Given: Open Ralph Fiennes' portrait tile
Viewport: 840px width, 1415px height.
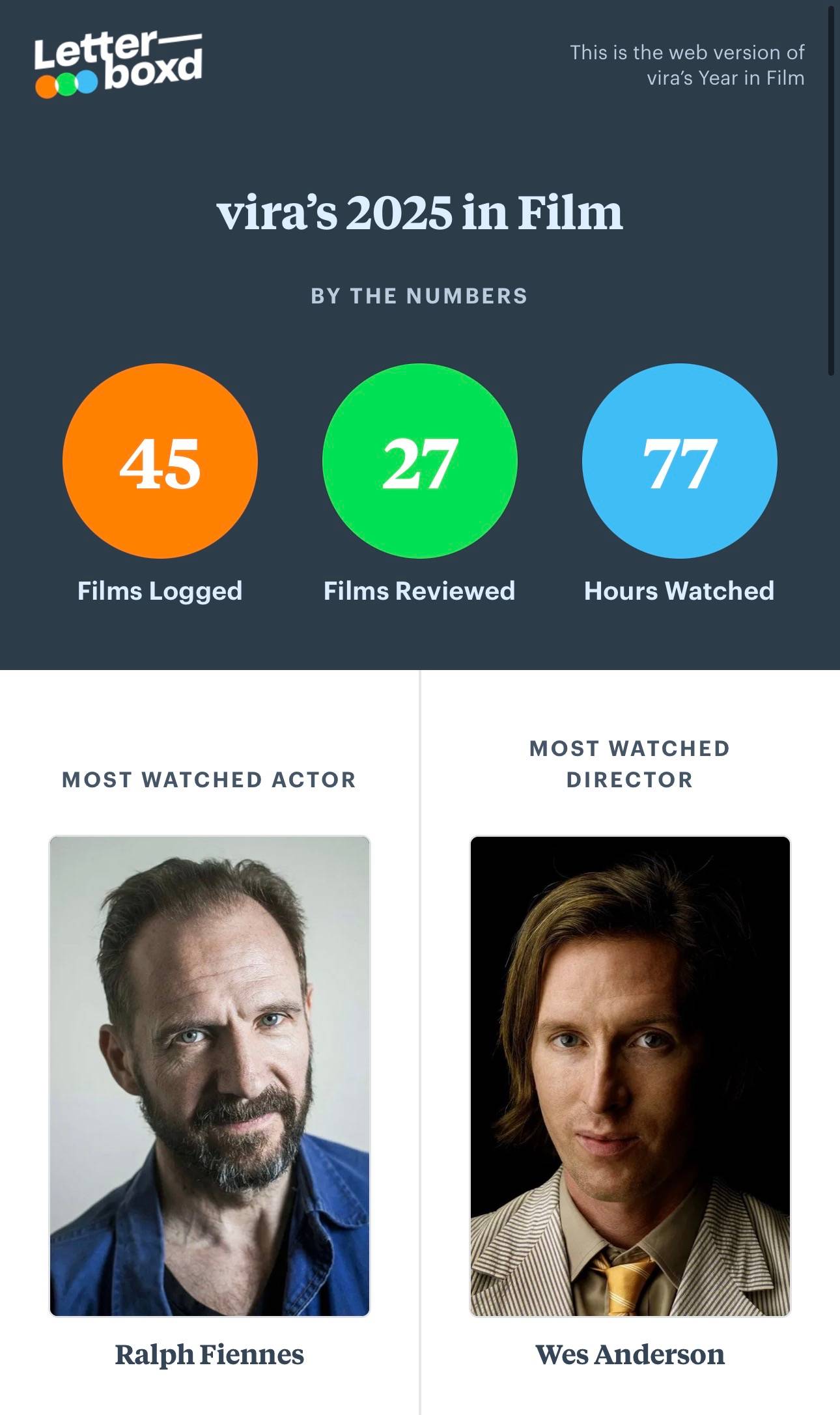Looking at the screenshot, I should 210,1076.
